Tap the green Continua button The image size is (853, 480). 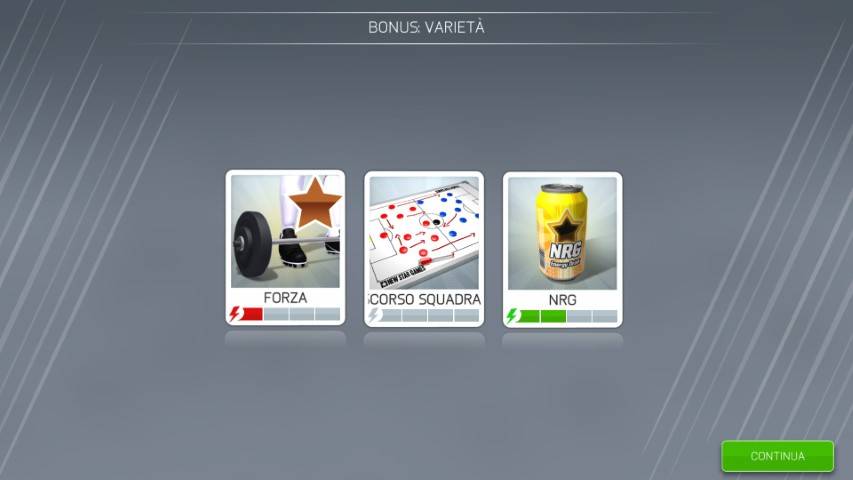777,456
